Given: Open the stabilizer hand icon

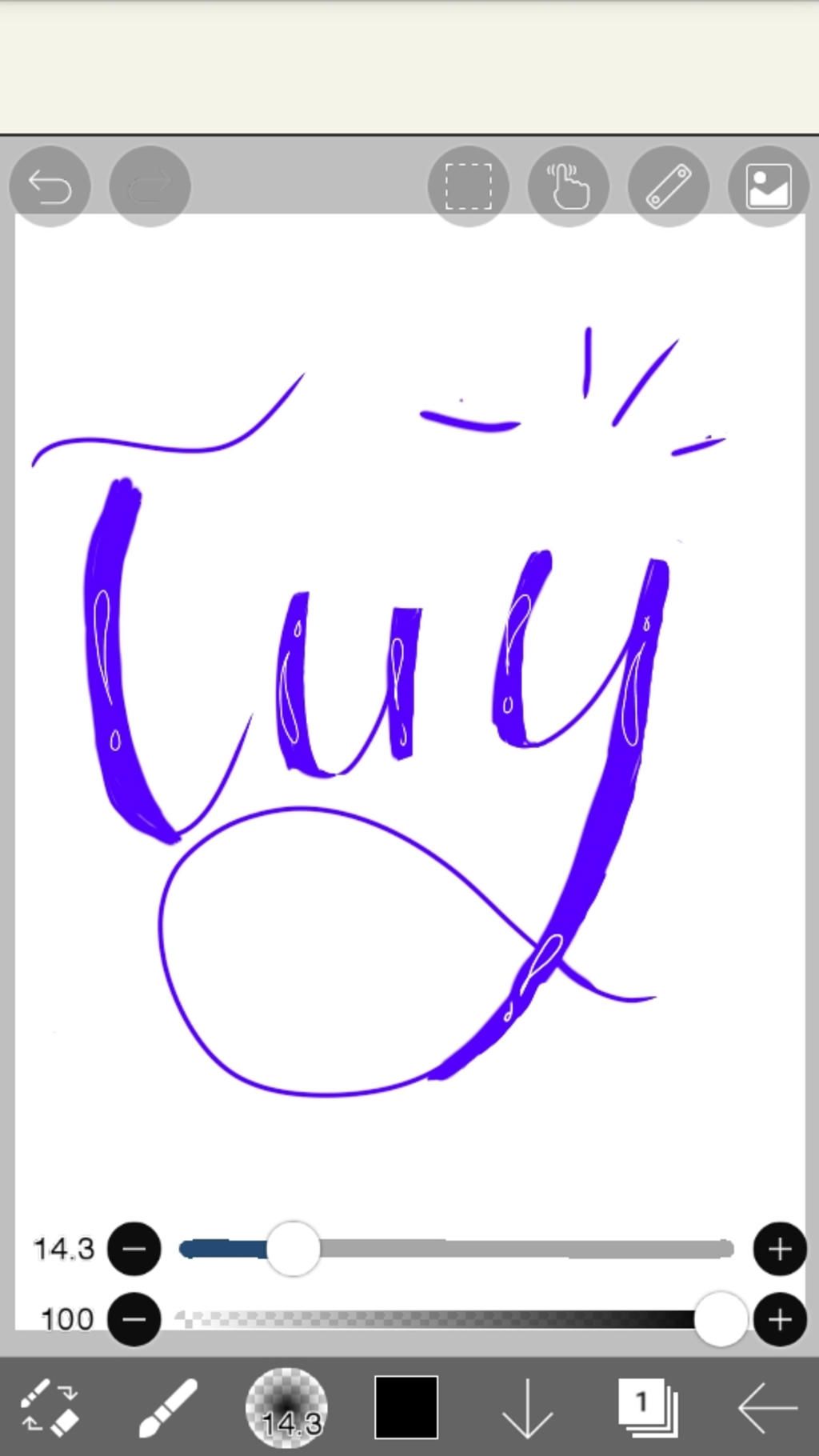Looking at the screenshot, I should [x=568, y=186].
